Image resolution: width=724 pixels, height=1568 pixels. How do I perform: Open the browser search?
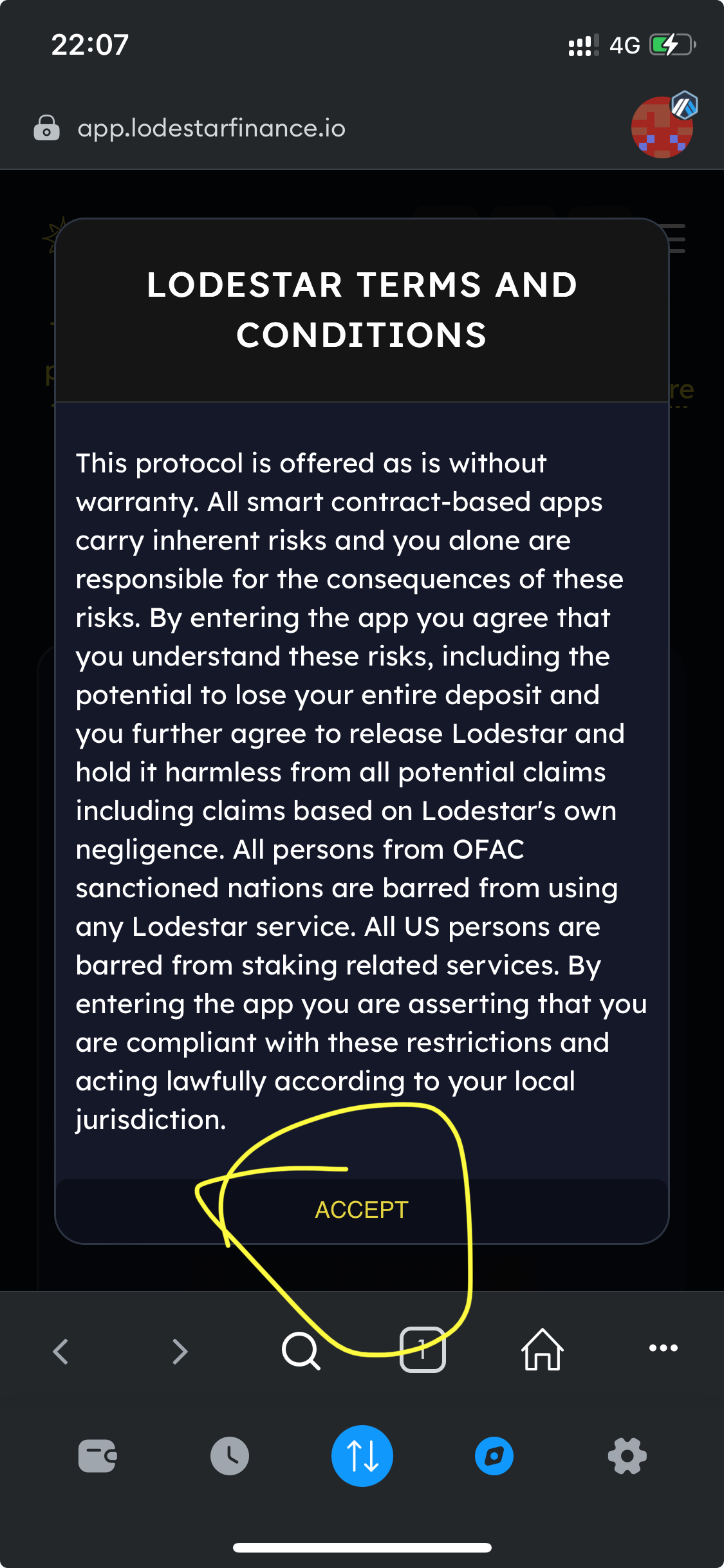301,1350
